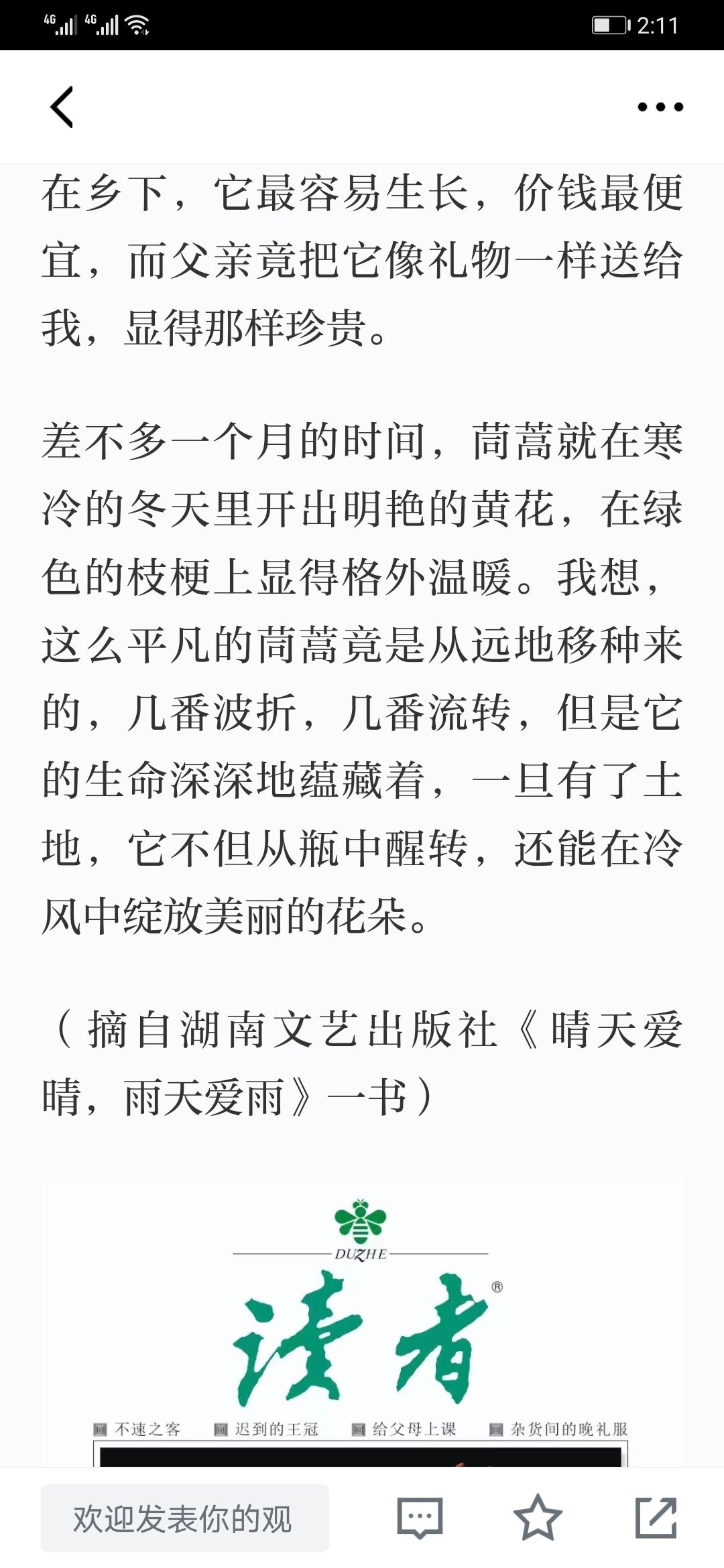724x1568 pixels.
Task: Go back using the top-left arrow
Action: 62,107
